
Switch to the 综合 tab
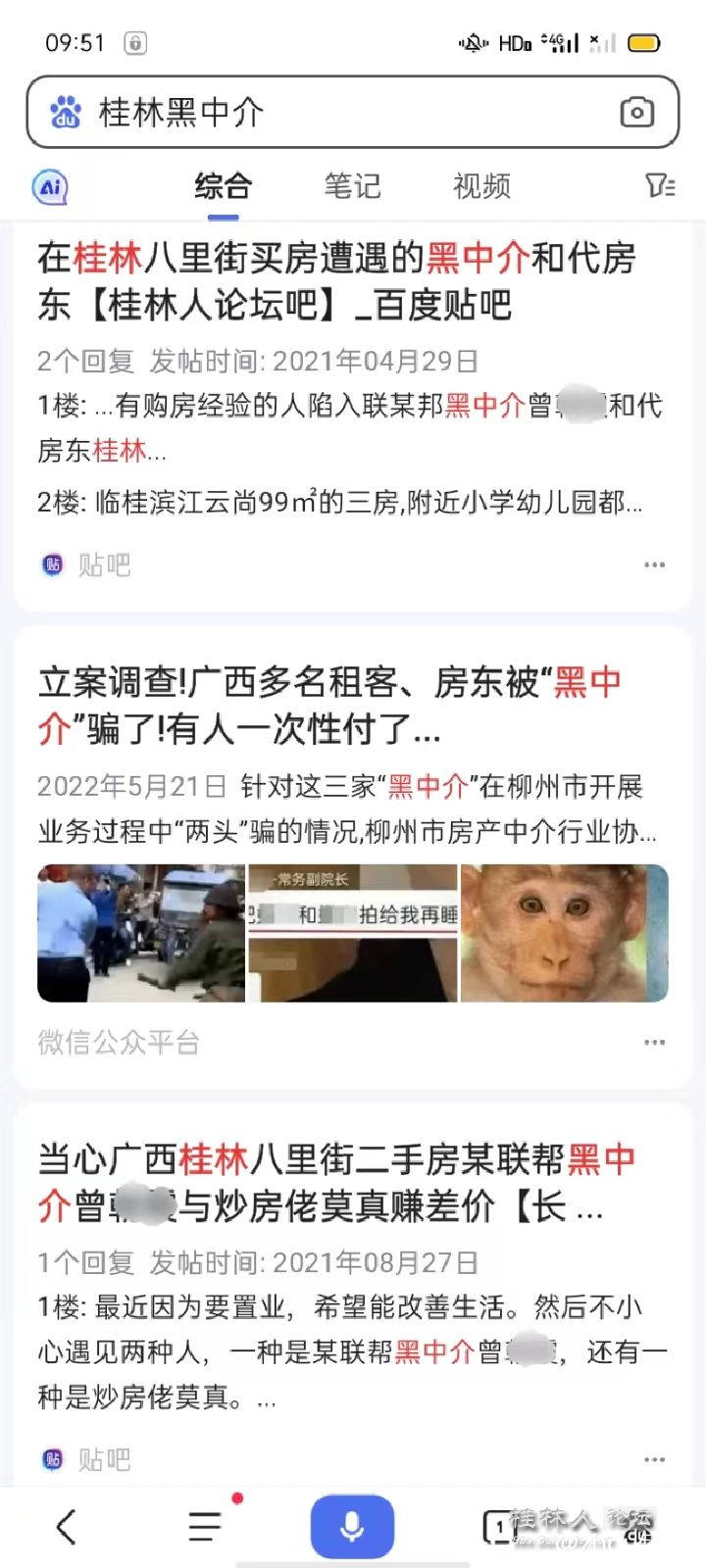(224, 186)
